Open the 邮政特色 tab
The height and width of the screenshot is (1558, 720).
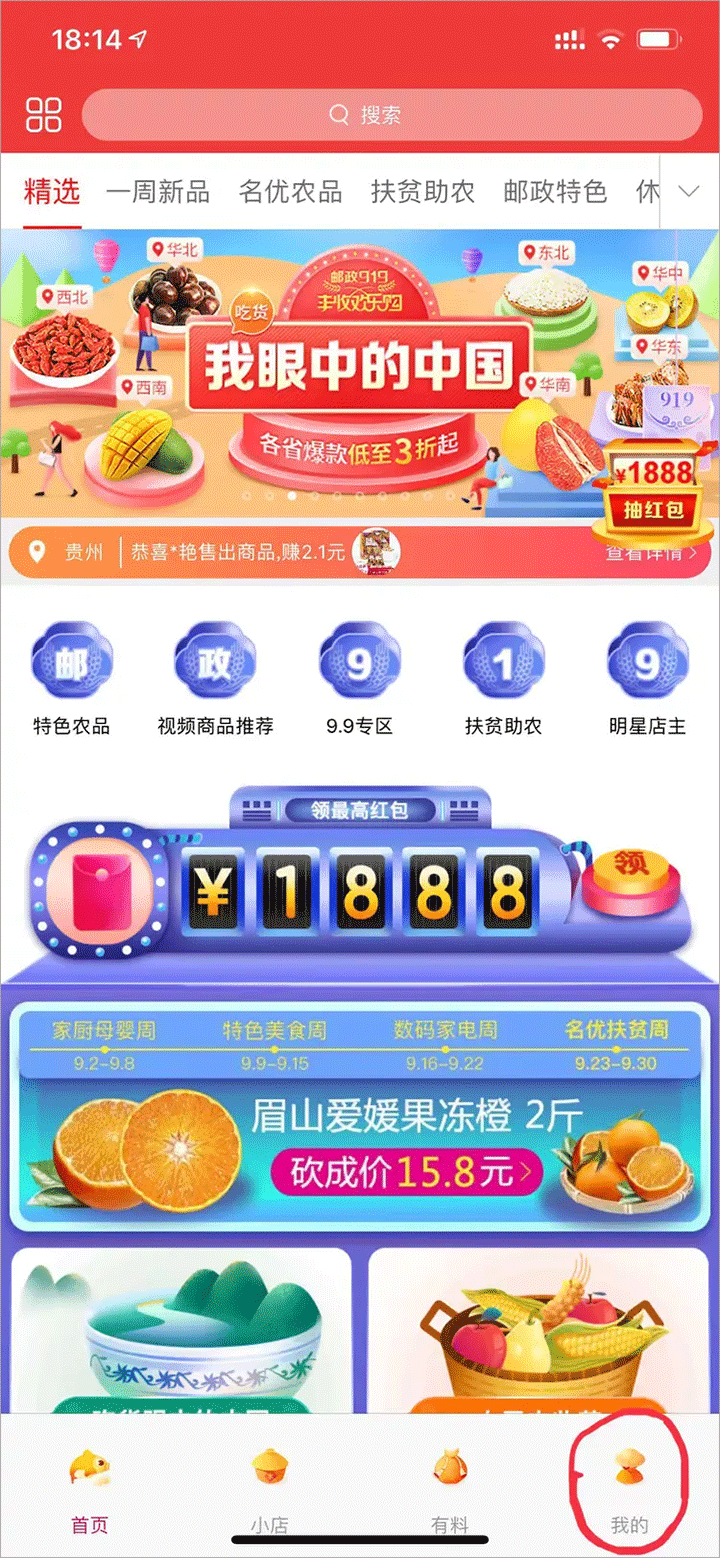(555, 192)
